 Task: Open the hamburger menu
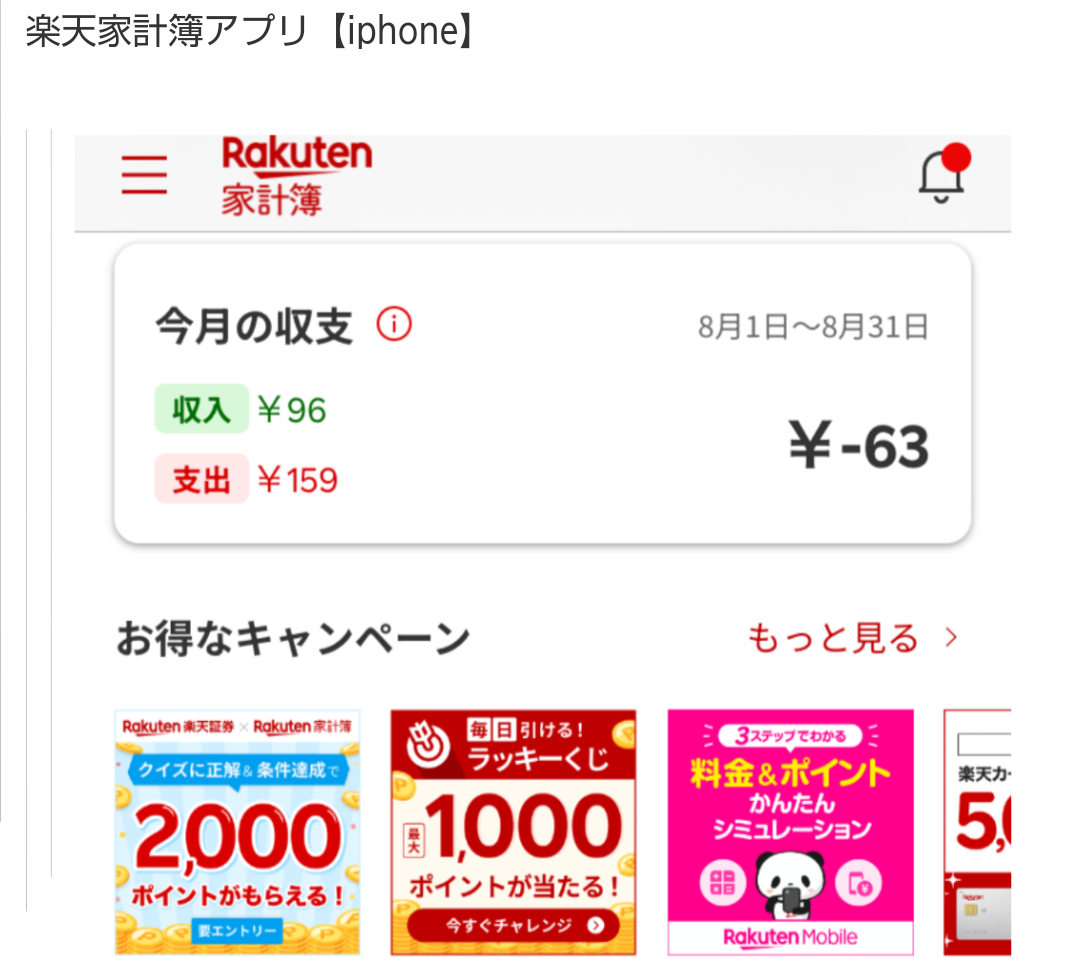[144, 176]
